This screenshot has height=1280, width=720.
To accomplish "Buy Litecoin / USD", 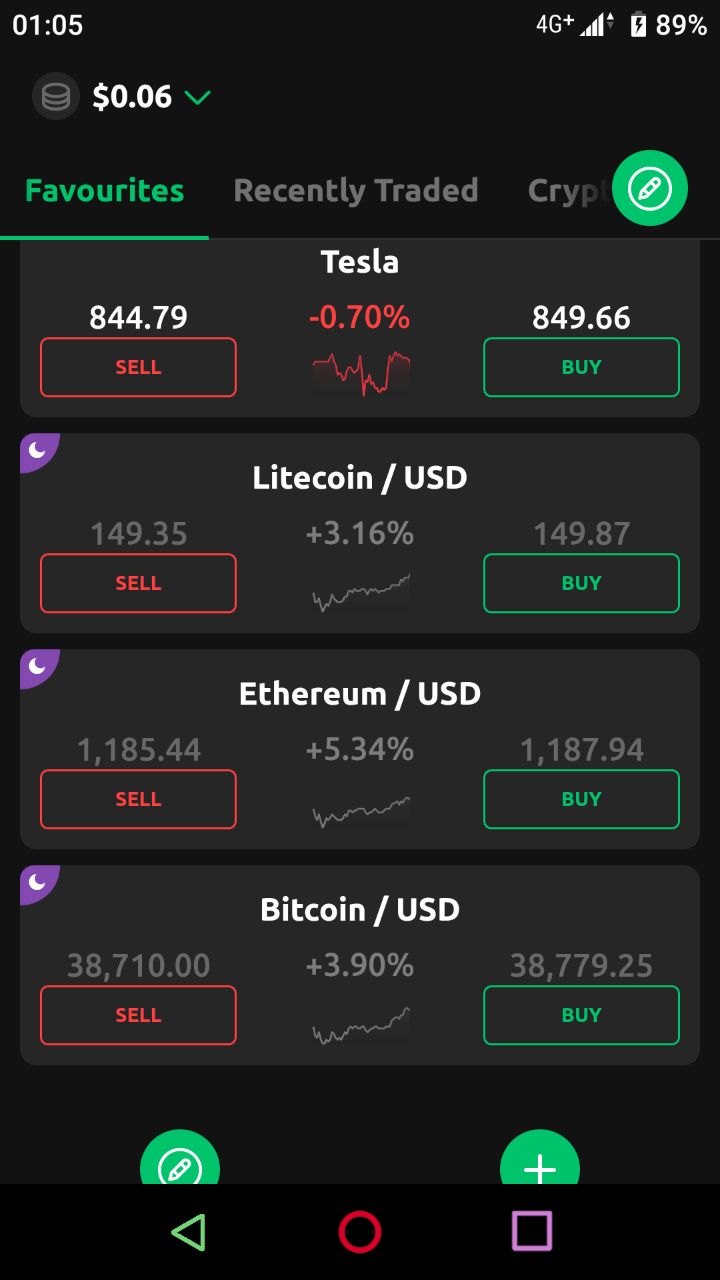I will point(581,583).
